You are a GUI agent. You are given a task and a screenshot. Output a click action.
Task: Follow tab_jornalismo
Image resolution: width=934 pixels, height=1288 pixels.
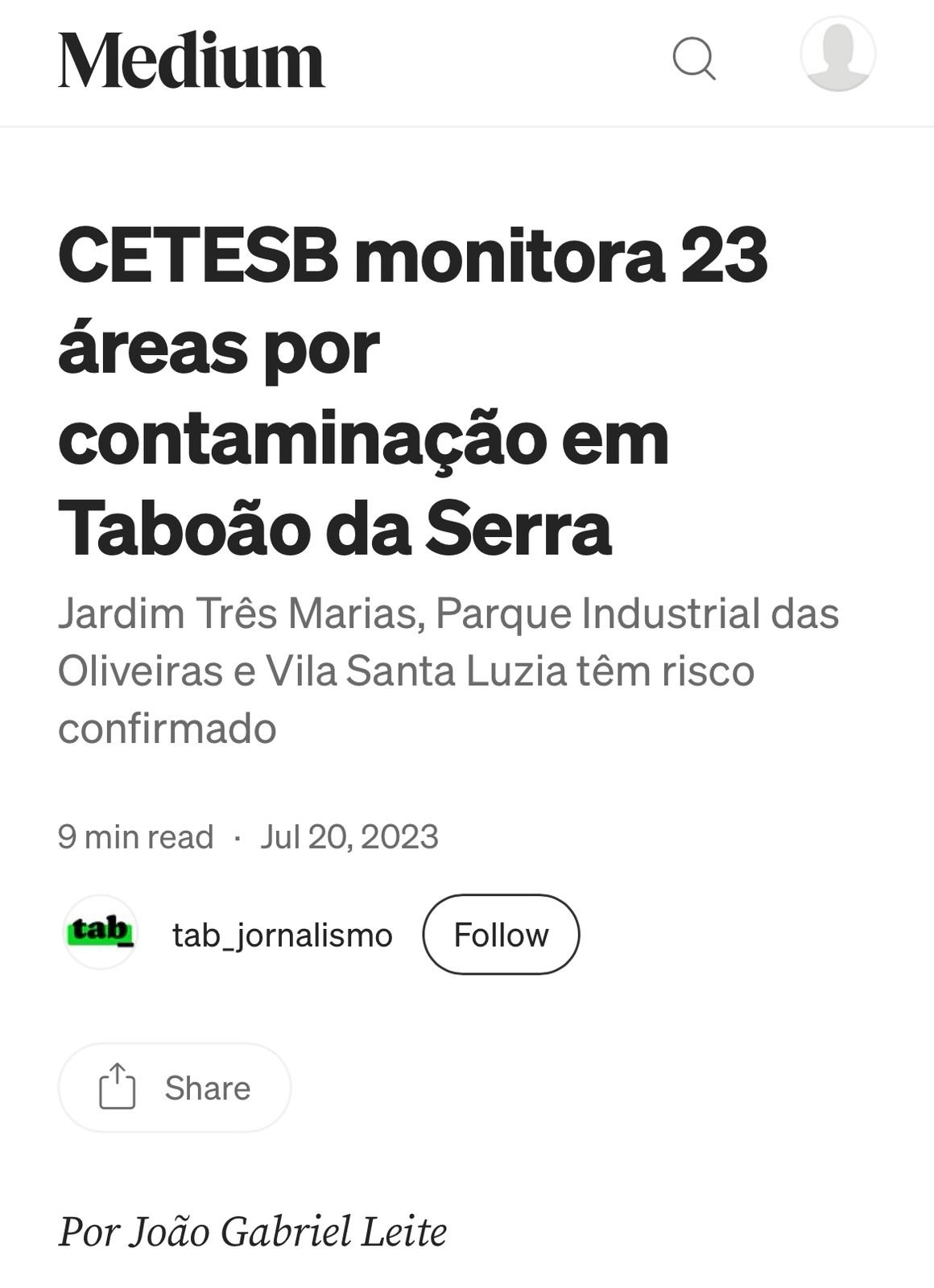(501, 935)
